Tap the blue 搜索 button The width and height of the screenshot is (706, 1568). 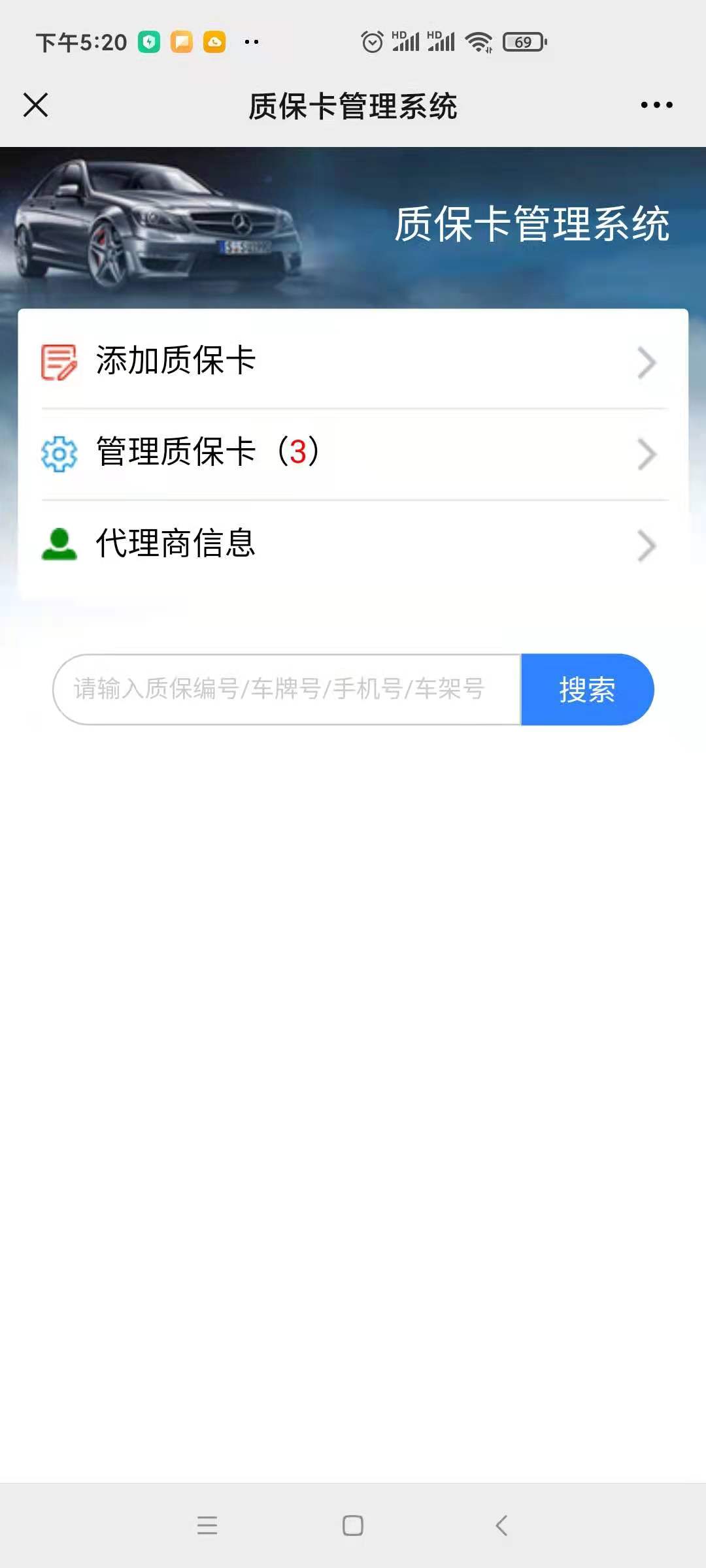pyautogui.click(x=587, y=689)
